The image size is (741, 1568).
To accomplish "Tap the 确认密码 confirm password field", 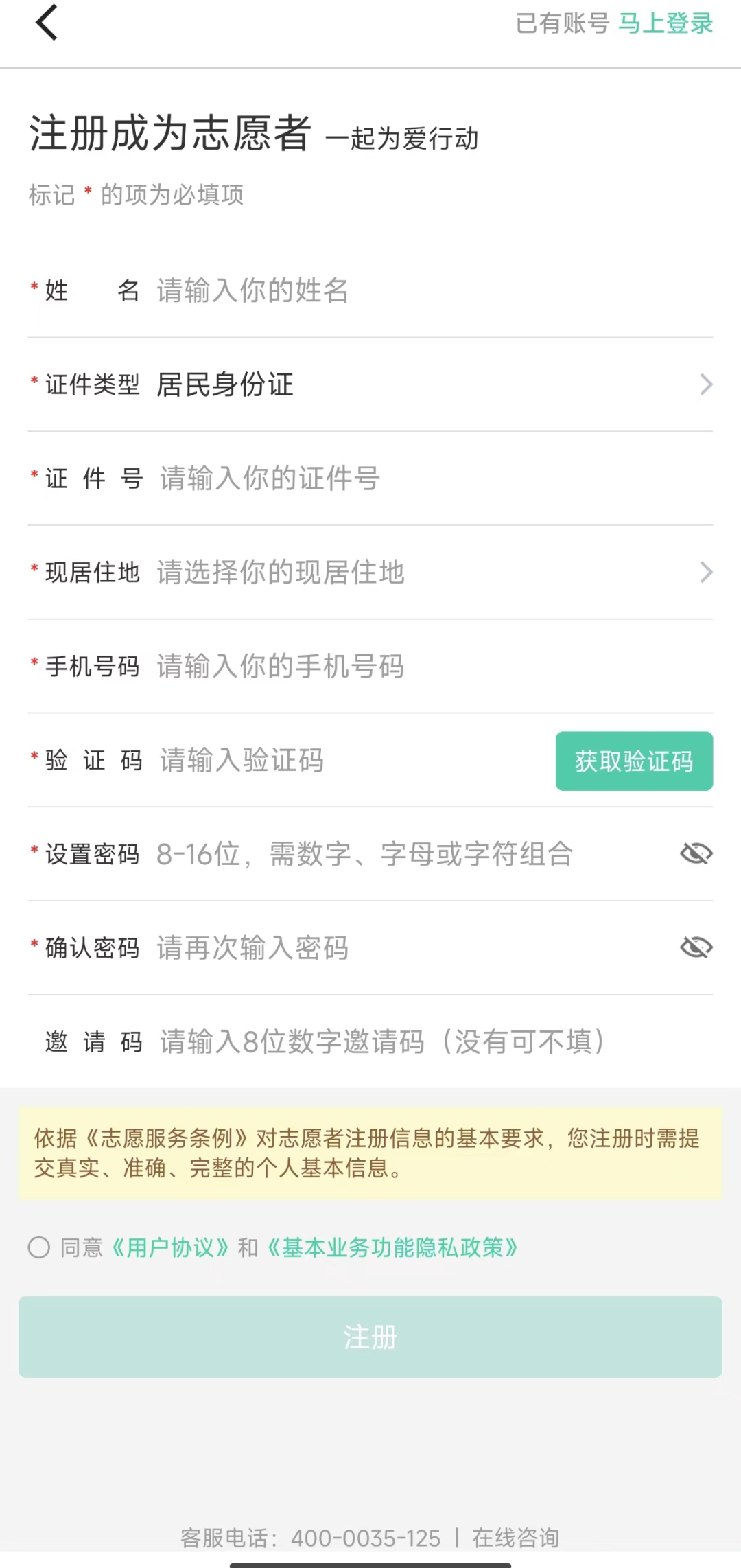I will [405, 948].
